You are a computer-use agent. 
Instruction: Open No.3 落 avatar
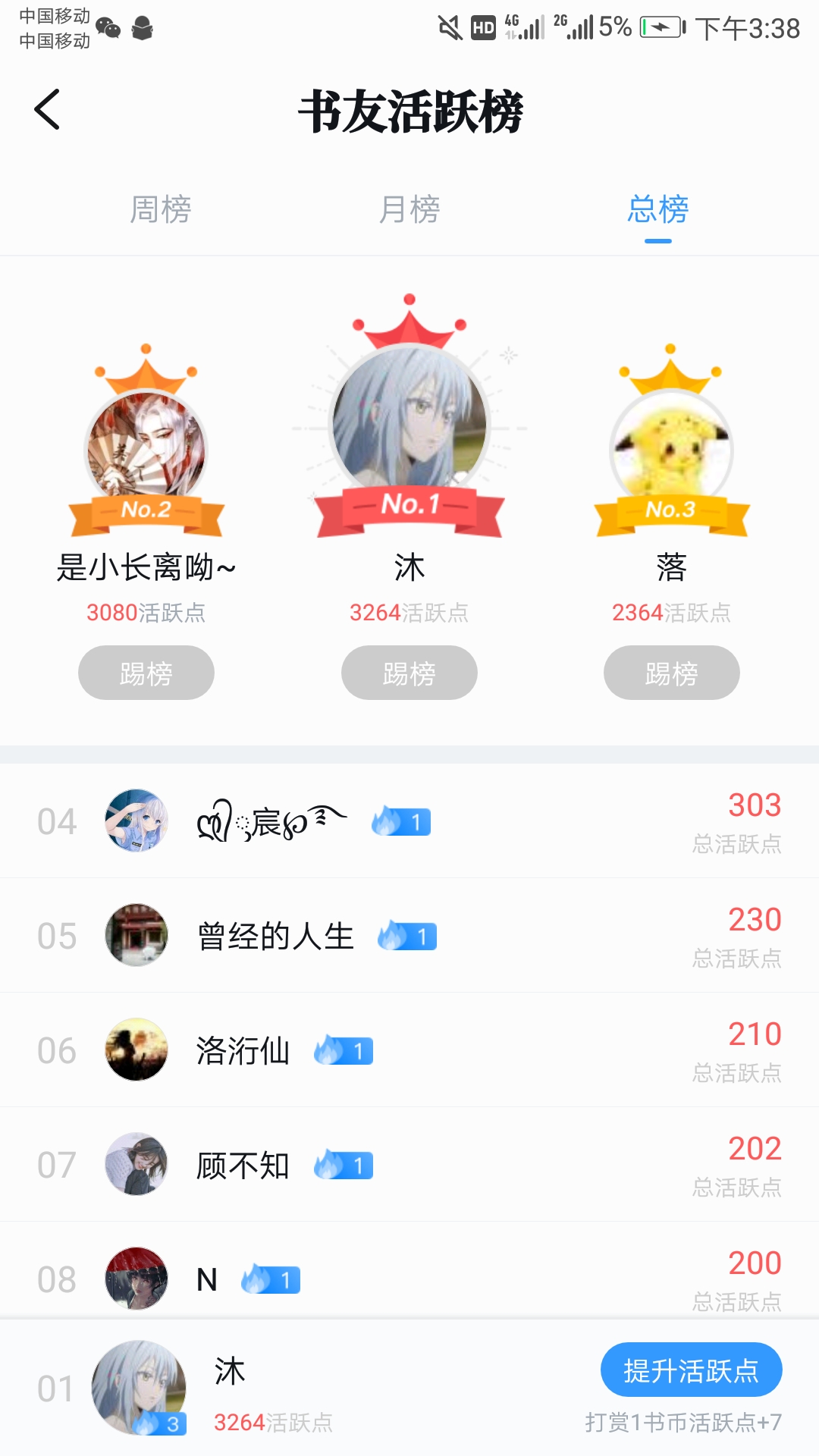[671, 449]
